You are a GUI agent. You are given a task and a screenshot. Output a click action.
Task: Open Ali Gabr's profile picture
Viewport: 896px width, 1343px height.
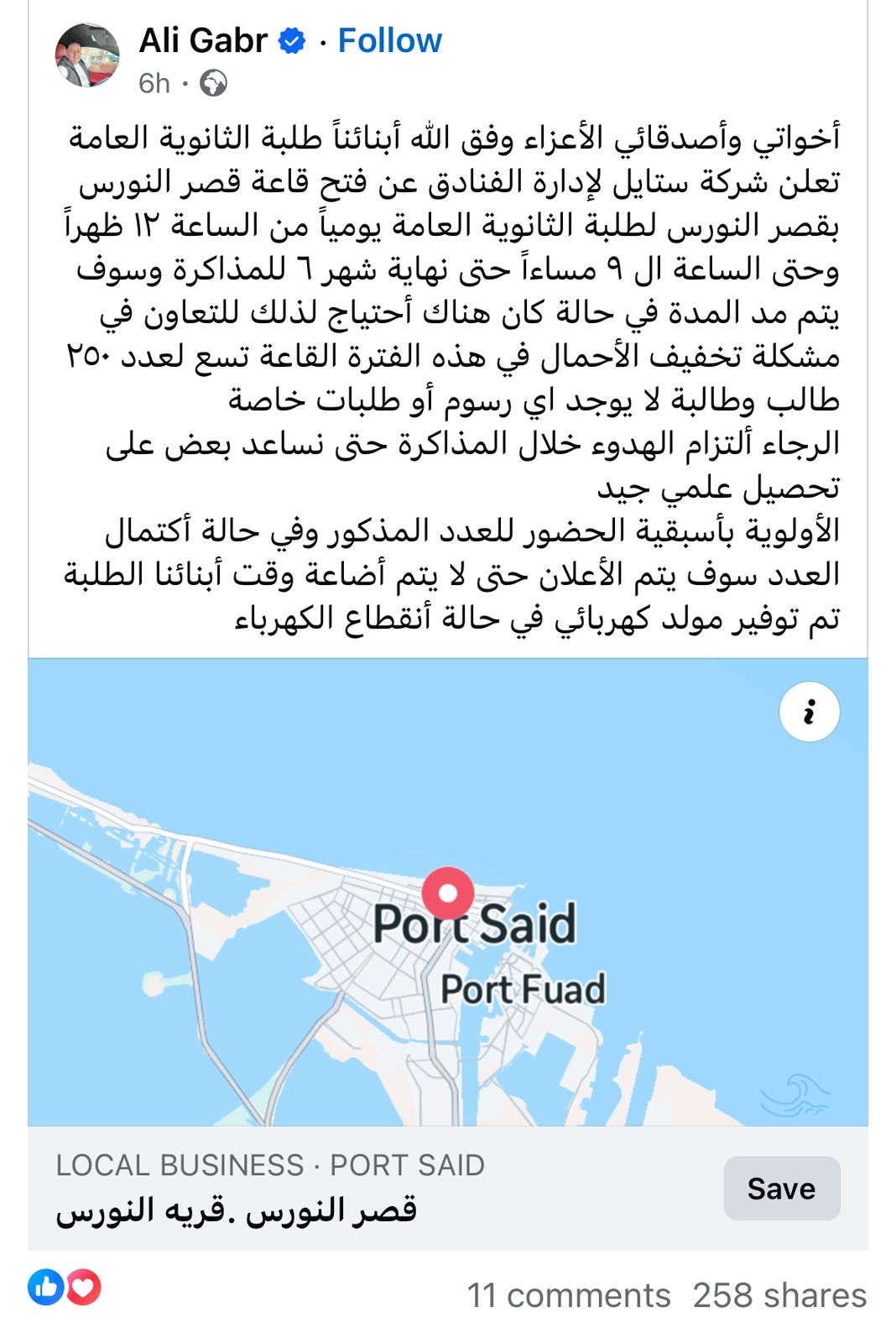[x=87, y=55]
